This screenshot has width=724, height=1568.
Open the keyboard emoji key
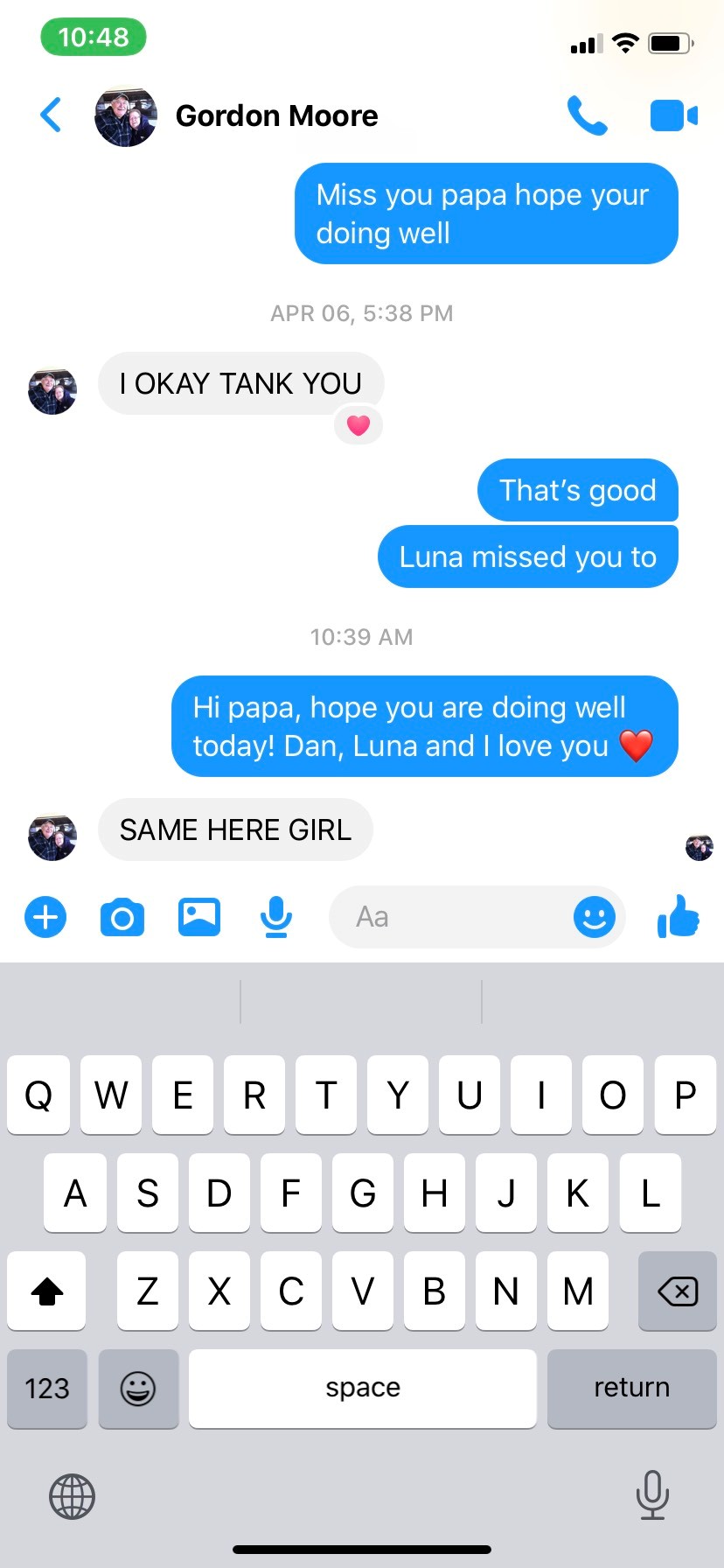coord(138,1388)
